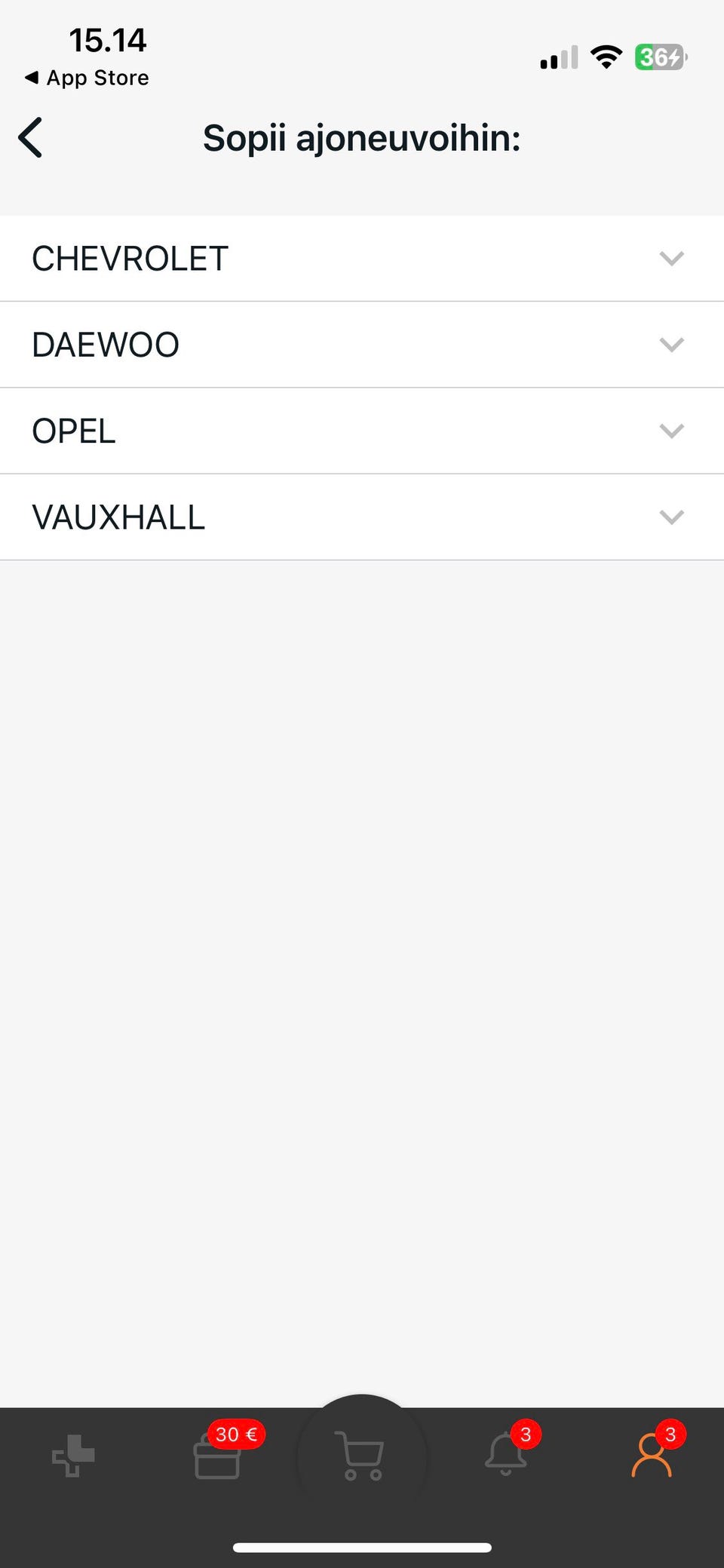Open the car parts catalog tab
The image size is (724, 1568).
tap(73, 1455)
